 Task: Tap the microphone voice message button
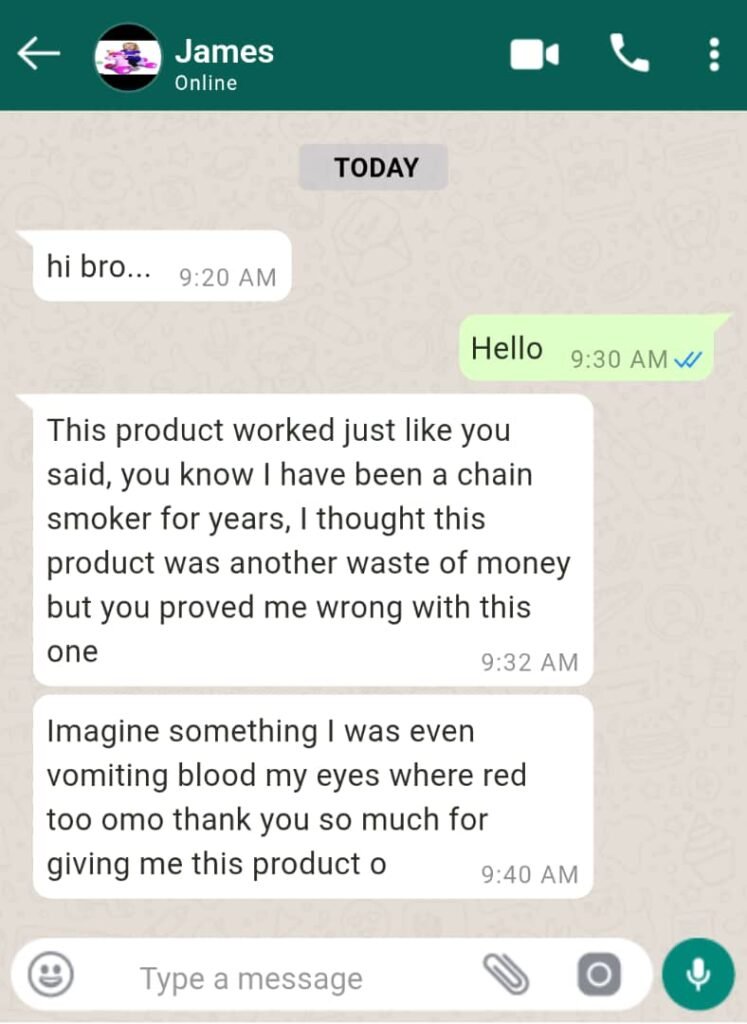point(698,974)
